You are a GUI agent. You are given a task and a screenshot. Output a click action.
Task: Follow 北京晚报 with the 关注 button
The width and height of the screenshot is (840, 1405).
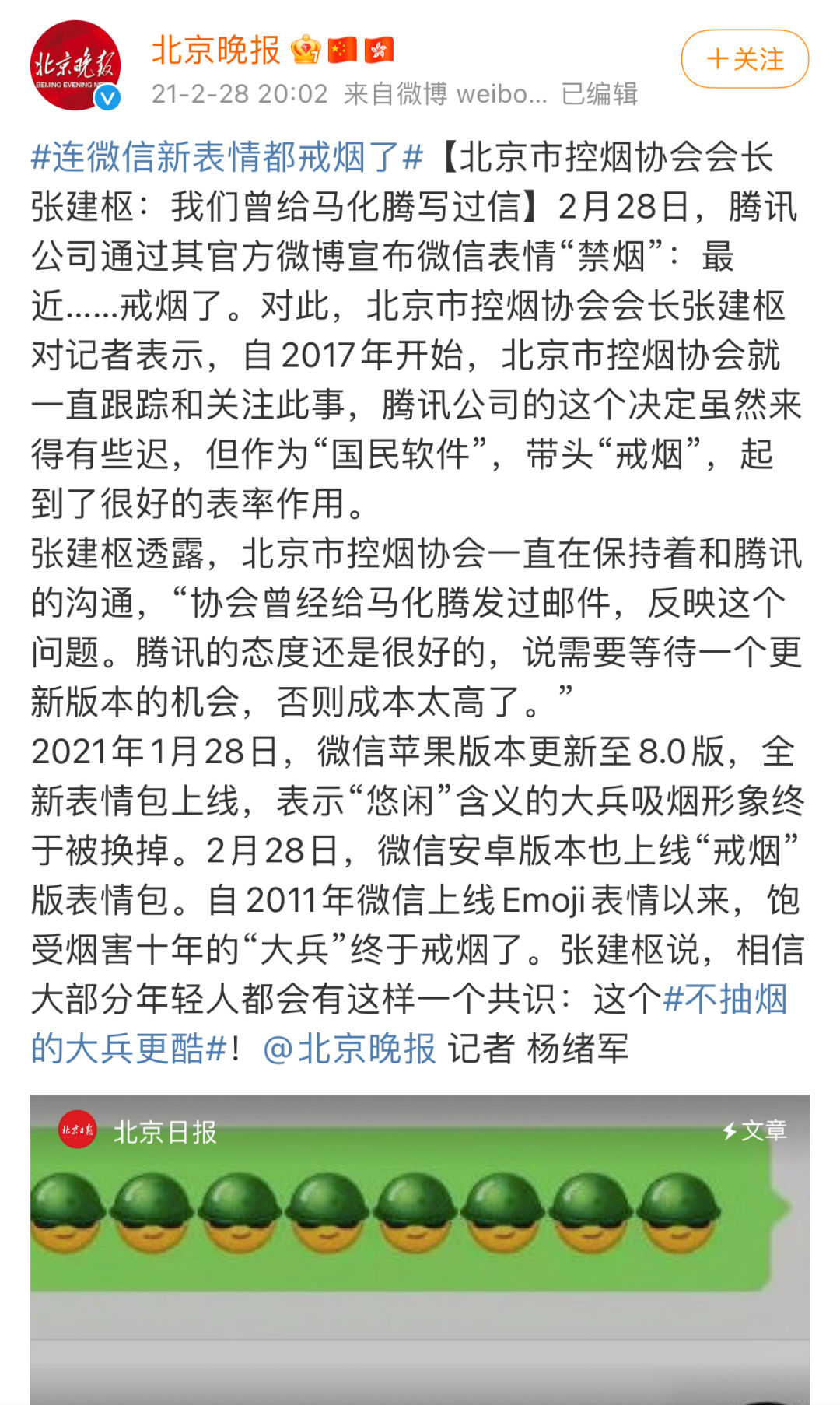744,59
